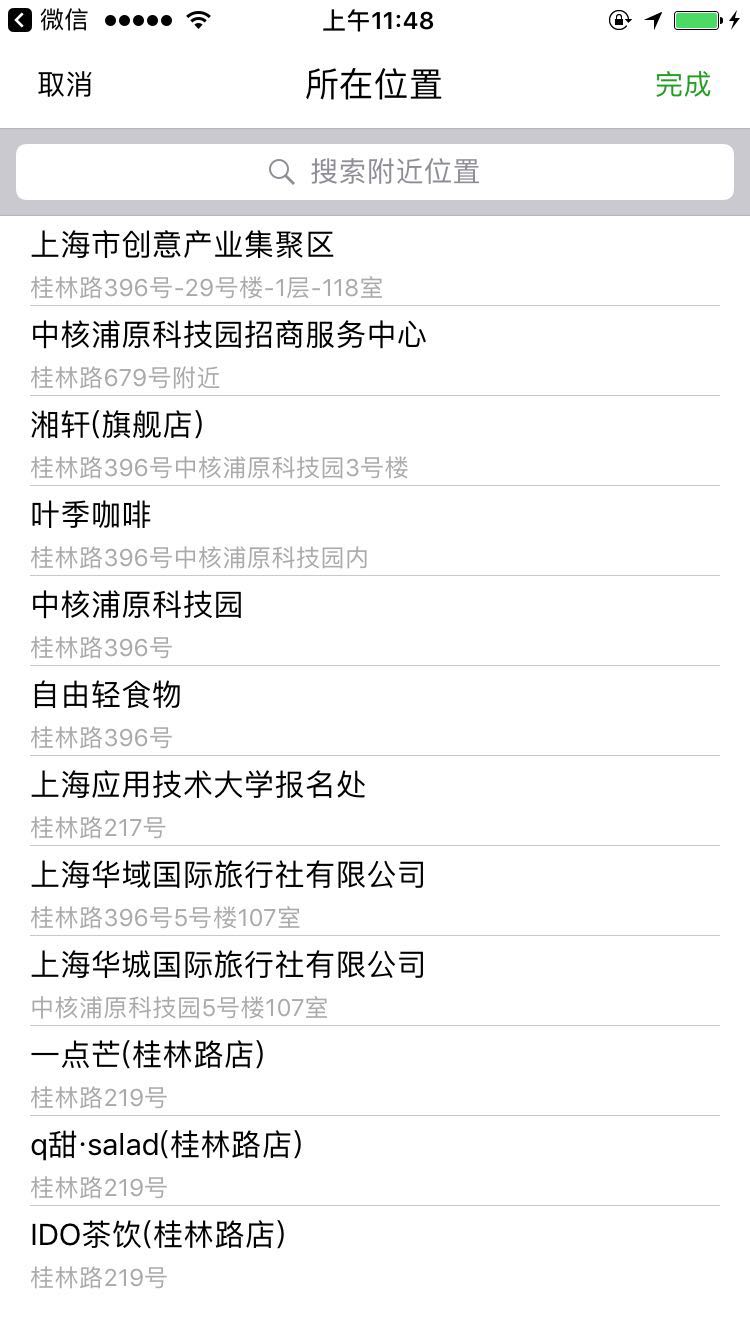The width and height of the screenshot is (750, 1334).
Task: Tap 取消 to cancel location selection
Action: [x=65, y=85]
